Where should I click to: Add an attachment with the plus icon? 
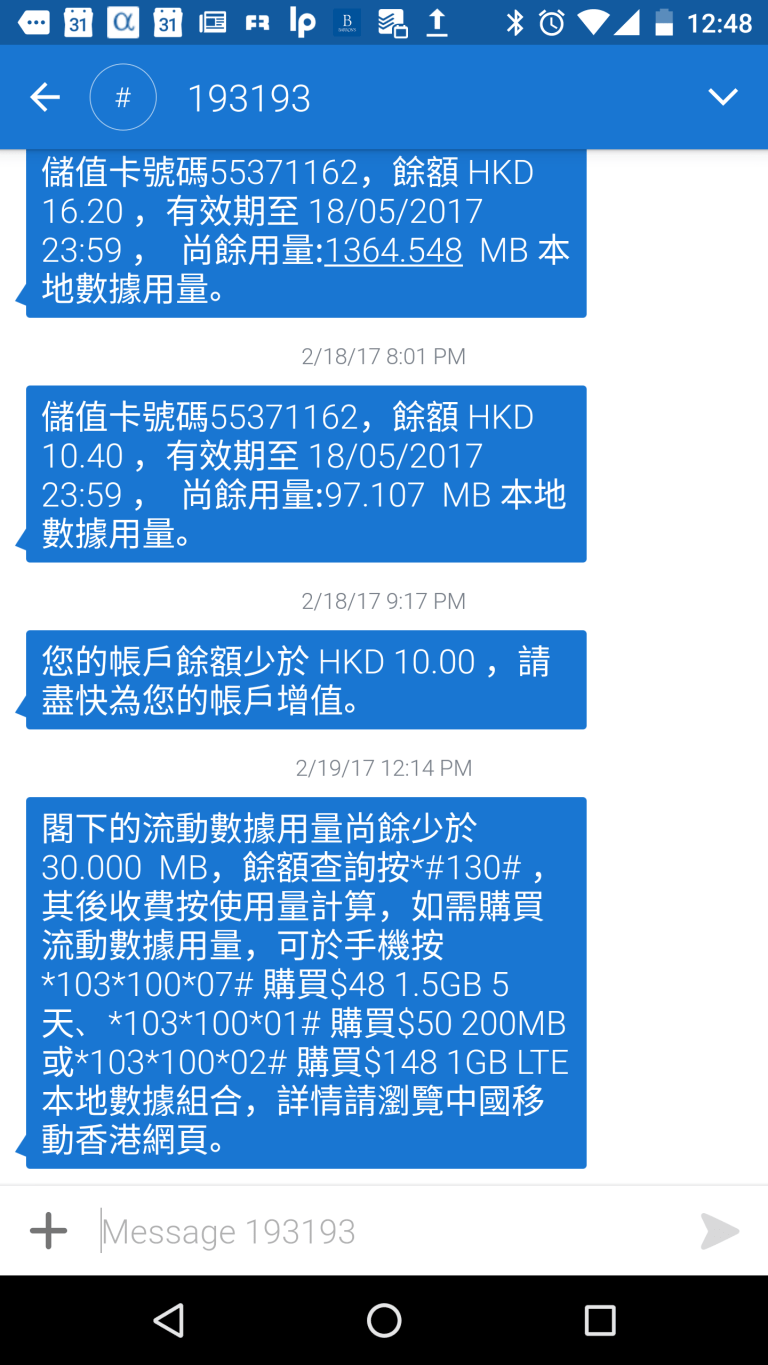coord(48,1231)
